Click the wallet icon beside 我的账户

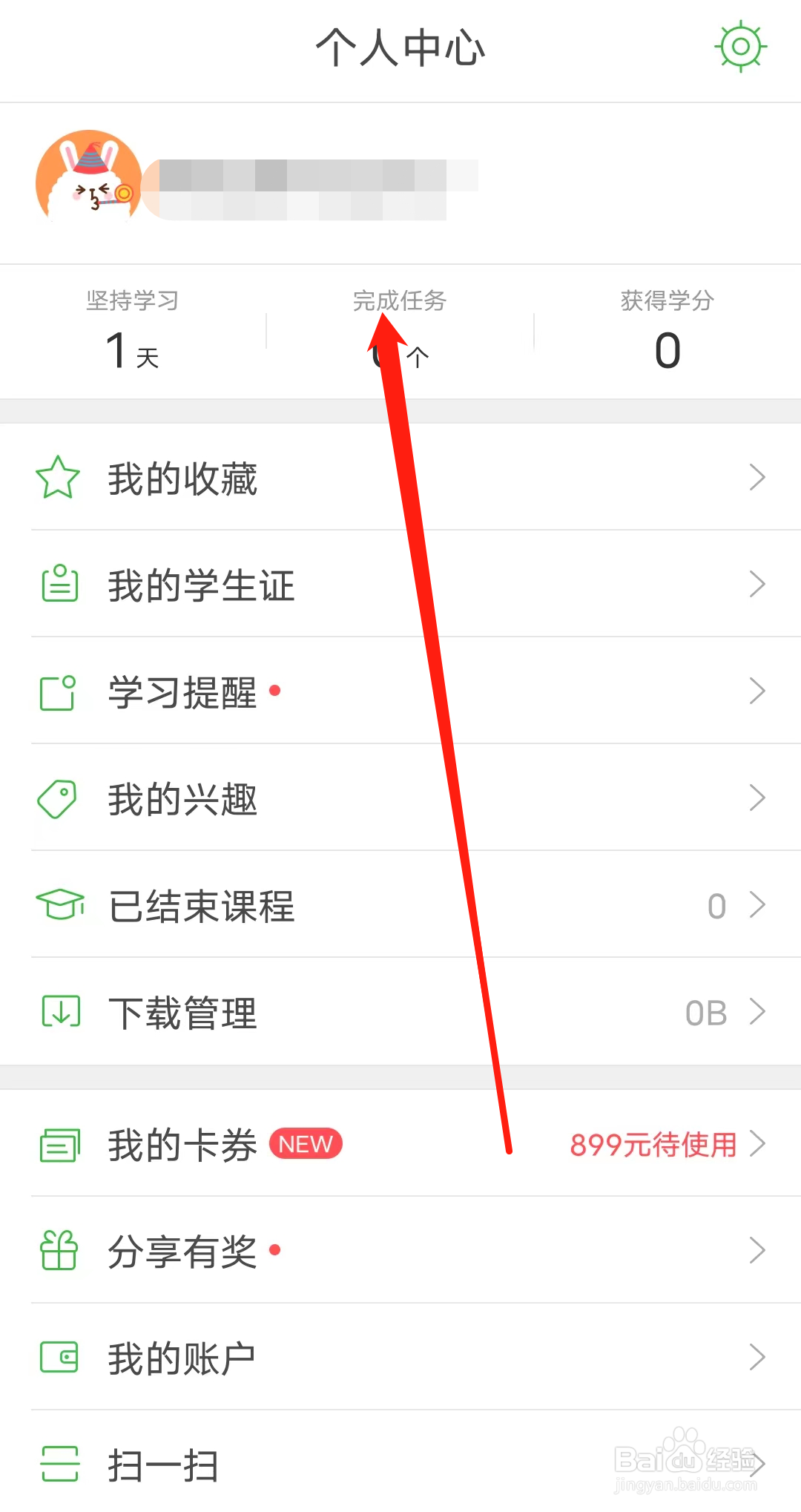[59, 1356]
